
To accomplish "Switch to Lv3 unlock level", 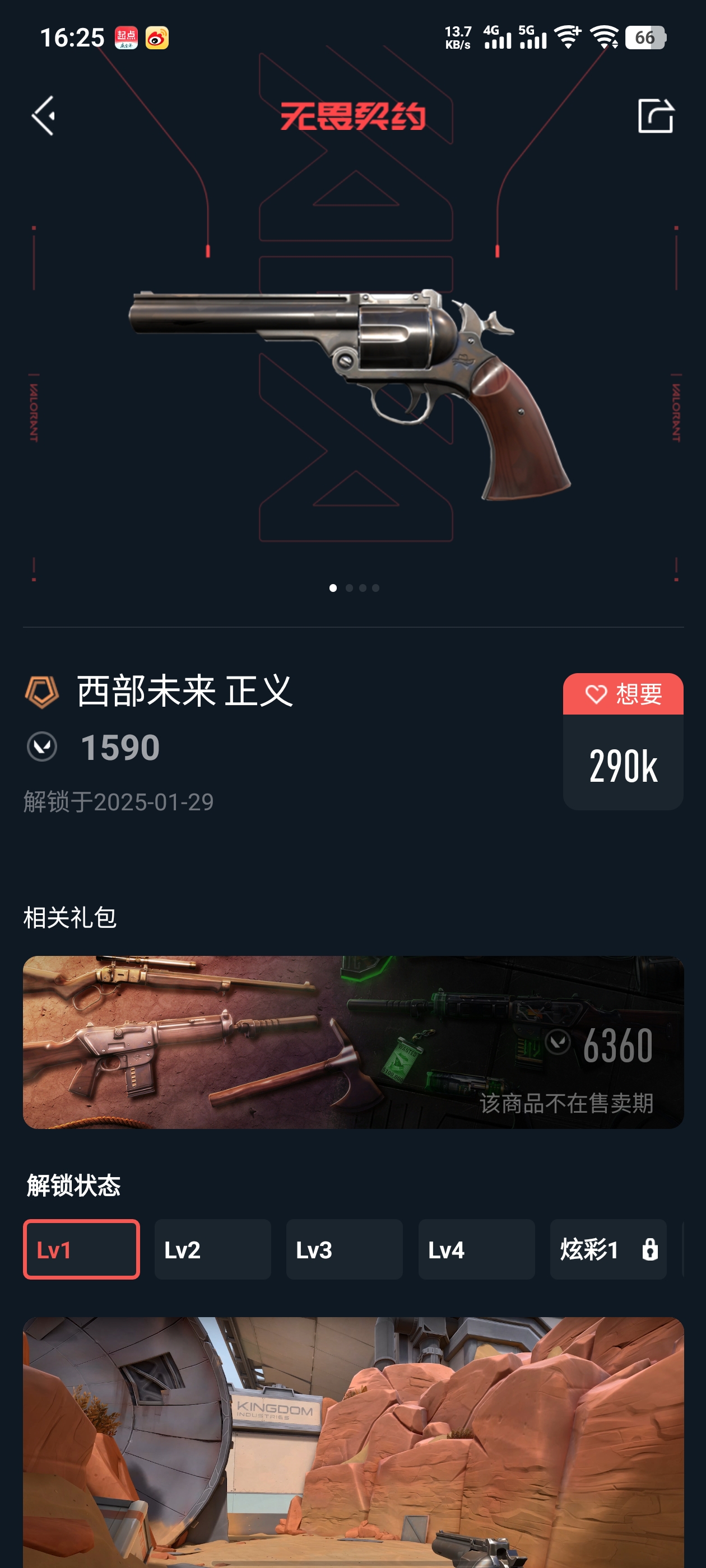I will click(344, 1249).
